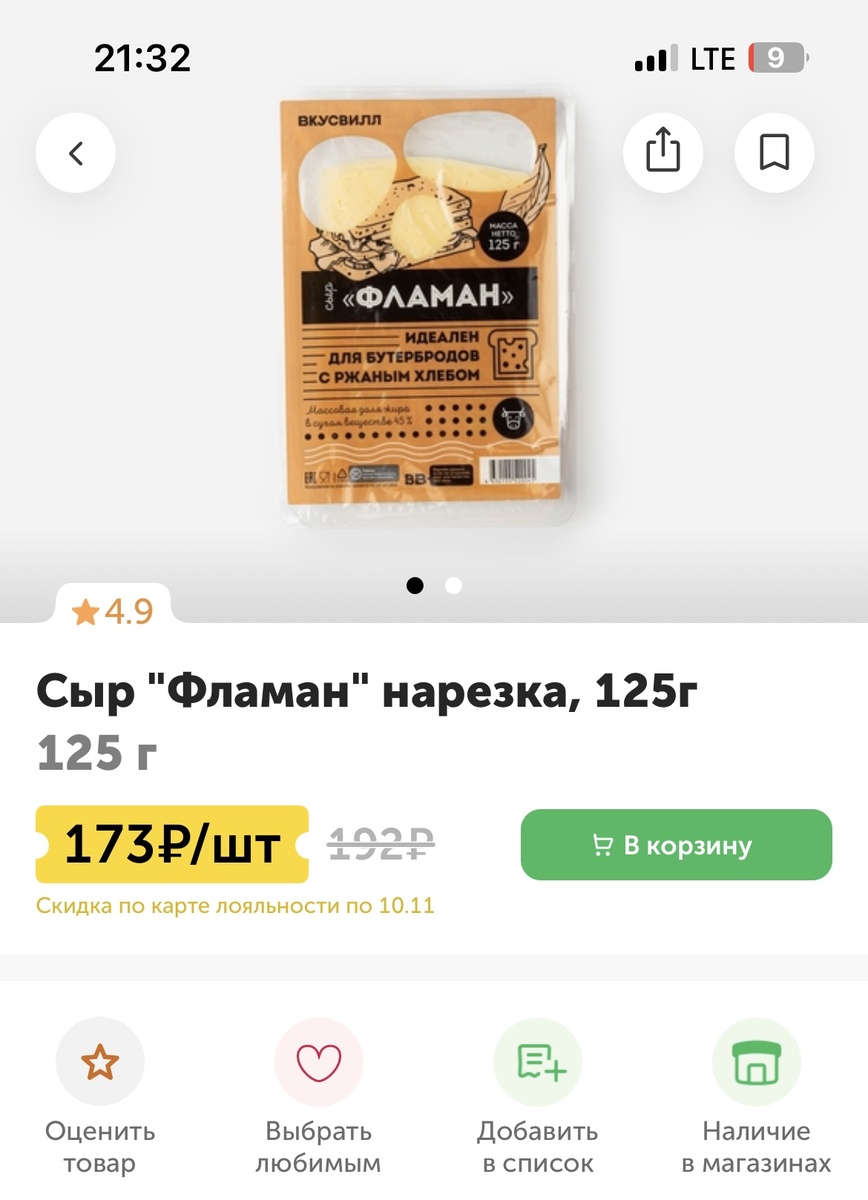Image resolution: width=868 pixels, height=1200 pixels.
Task: Tap the cart icon inside the green button
Action: point(601,845)
